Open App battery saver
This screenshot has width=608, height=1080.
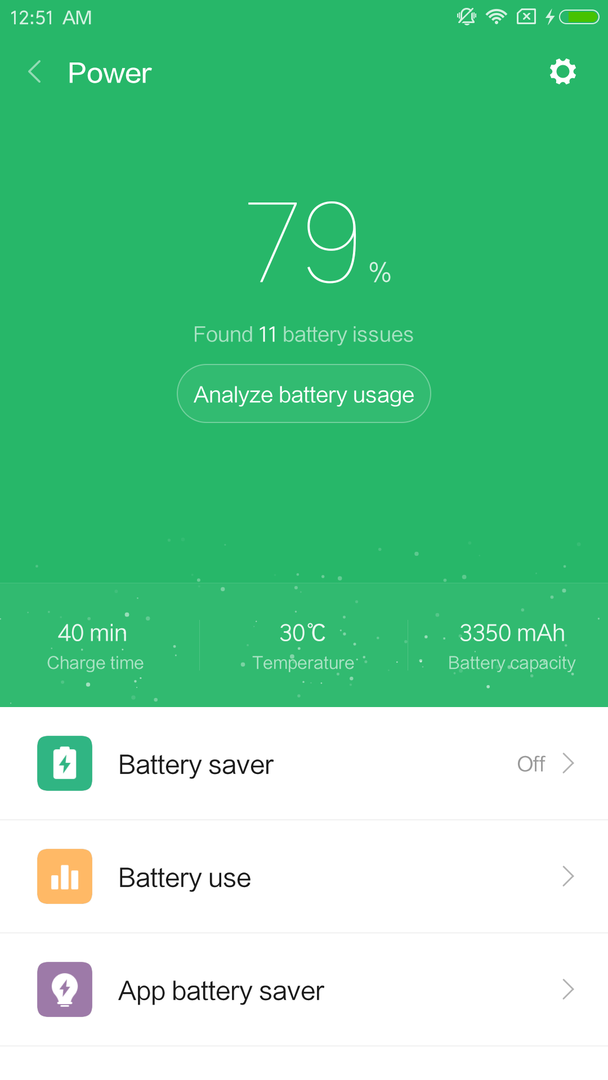point(304,990)
